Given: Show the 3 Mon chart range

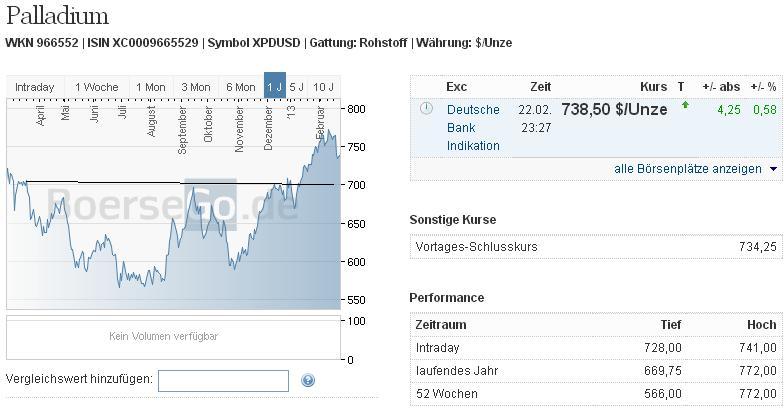Looking at the screenshot, I should tap(196, 87).
